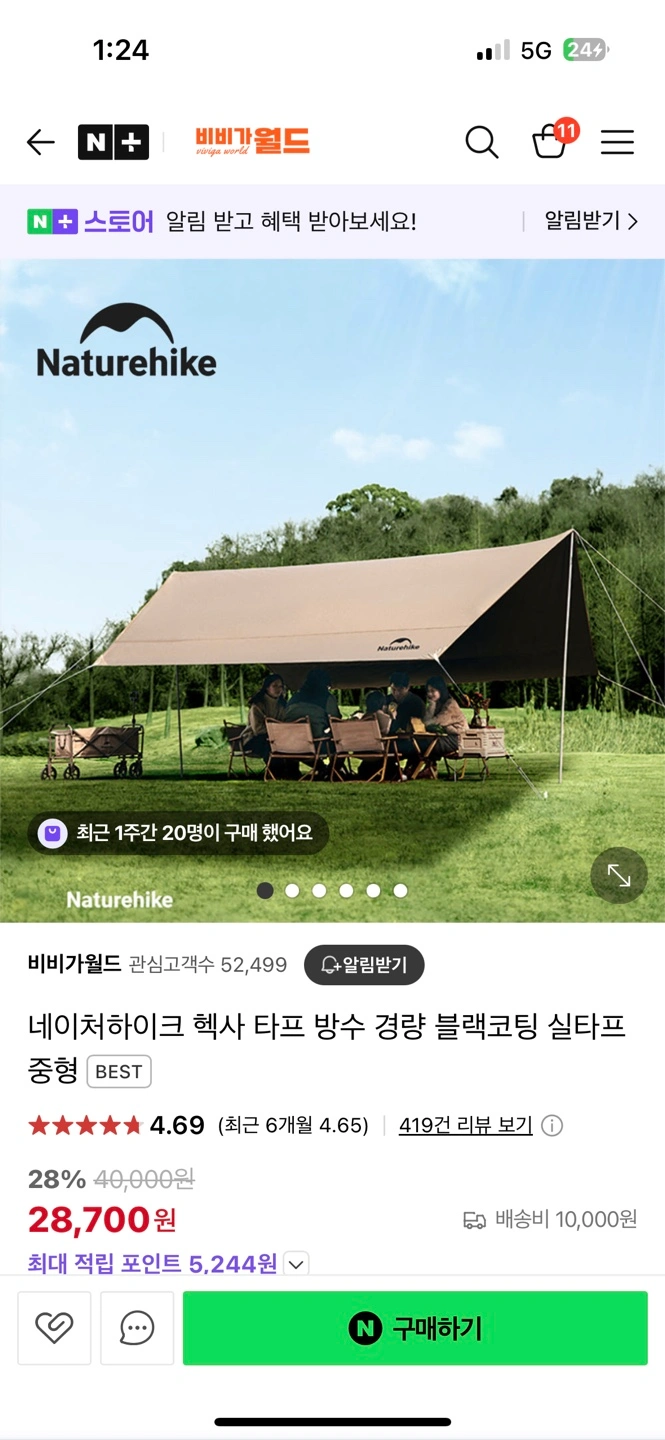Viewport: 665px width, 1440px height.
Task: Expand the 최대 적립 포인트 details
Action: pyautogui.click(x=296, y=1264)
